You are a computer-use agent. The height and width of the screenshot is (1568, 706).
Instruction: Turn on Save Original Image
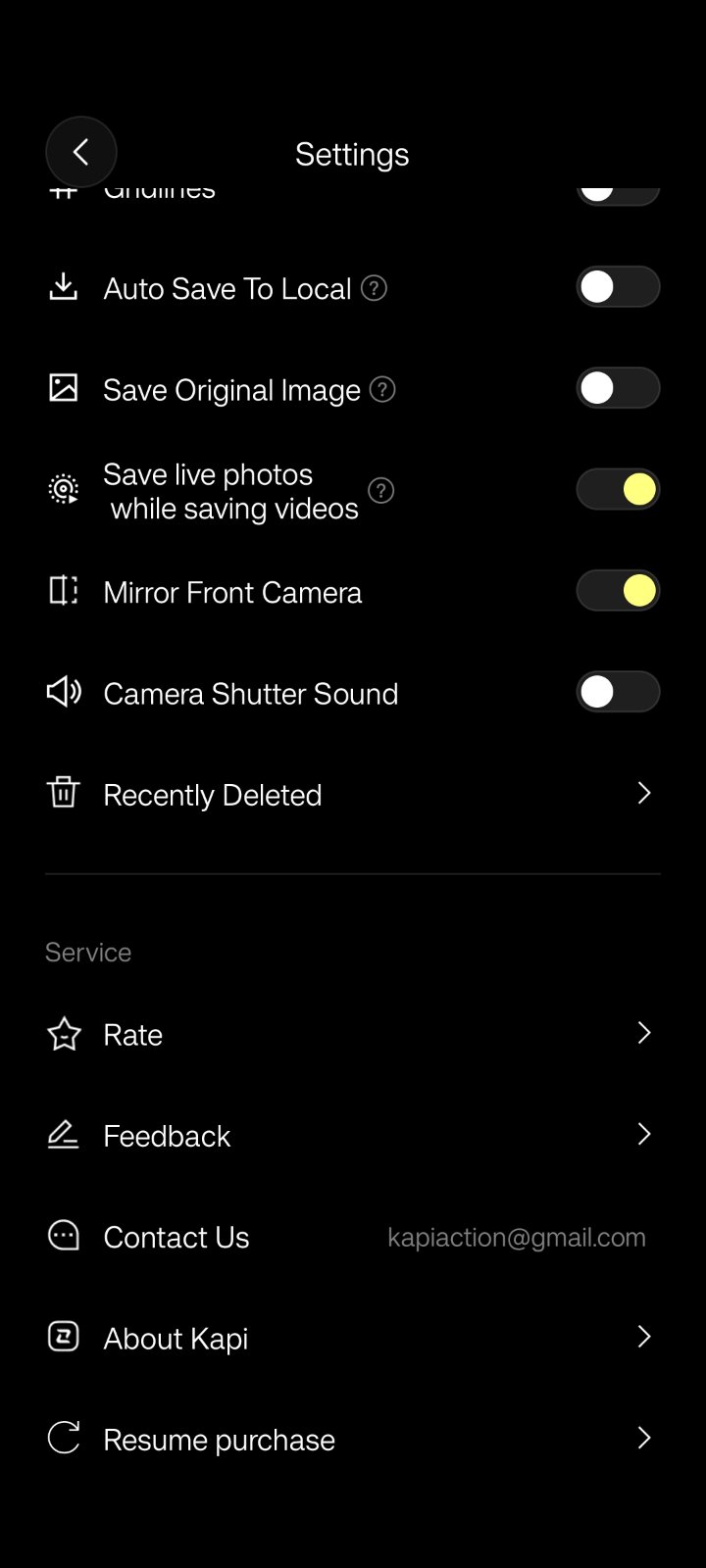coord(618,388)
